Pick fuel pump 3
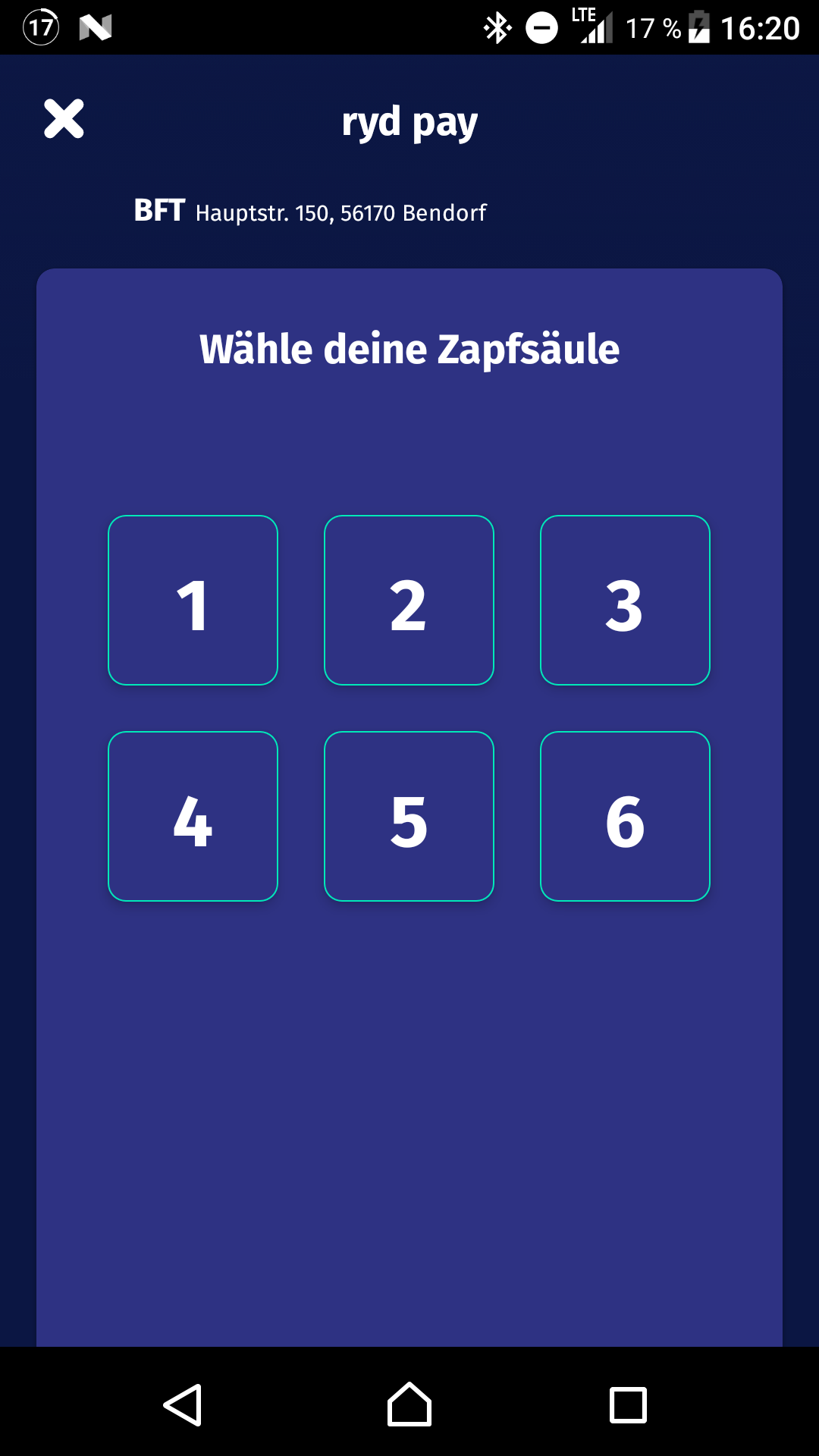This screenshot has width=819, height=1456. coord(625,600)
